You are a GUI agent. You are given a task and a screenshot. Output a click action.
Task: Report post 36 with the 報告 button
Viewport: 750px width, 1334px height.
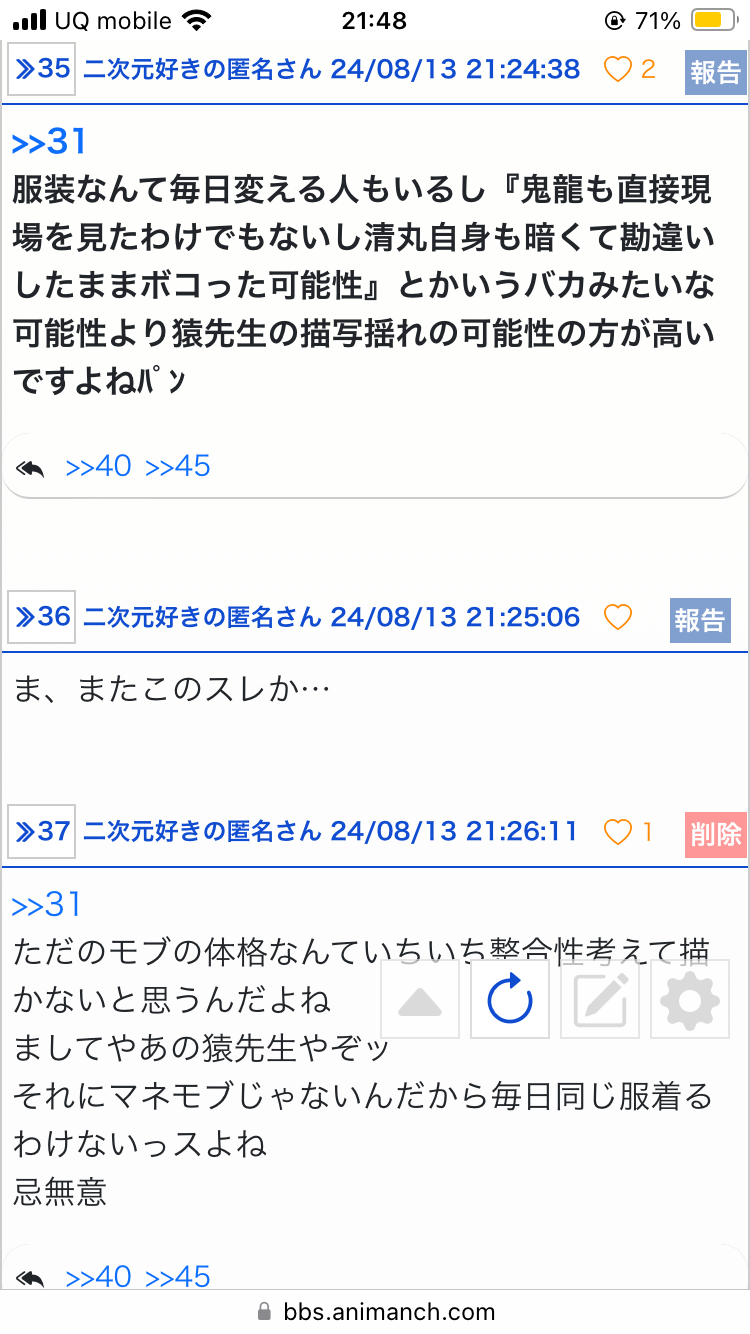[700, 620]
